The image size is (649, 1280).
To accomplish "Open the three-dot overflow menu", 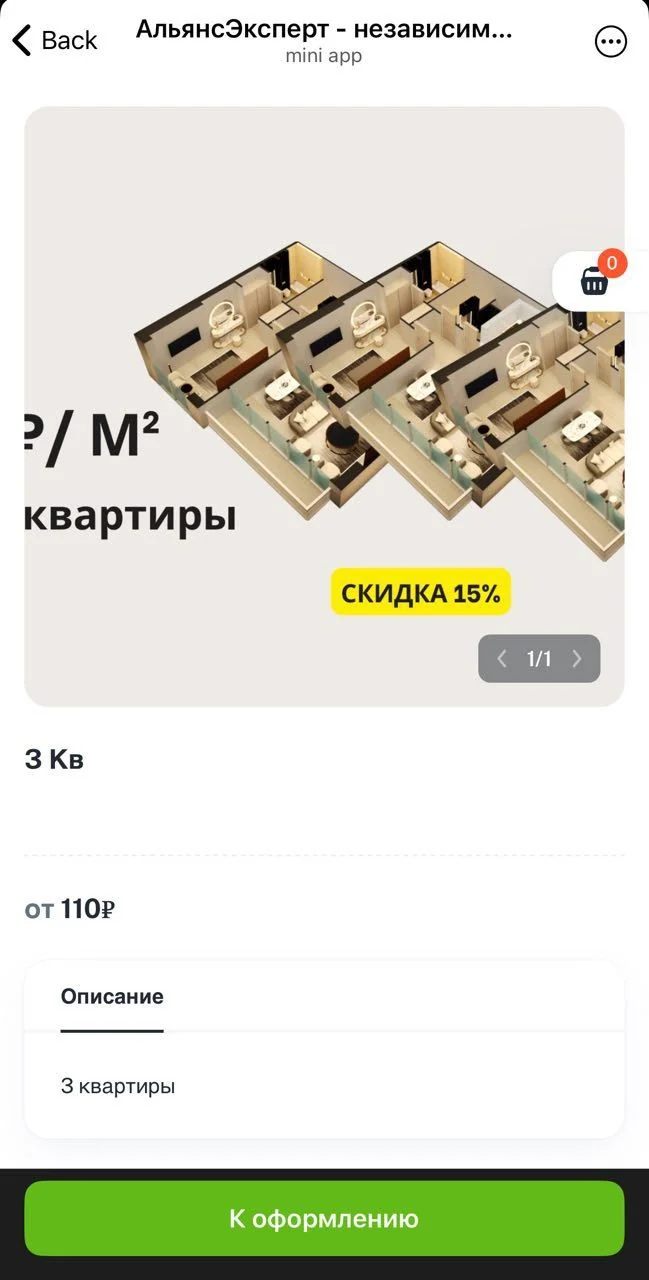I will point(610,41).
